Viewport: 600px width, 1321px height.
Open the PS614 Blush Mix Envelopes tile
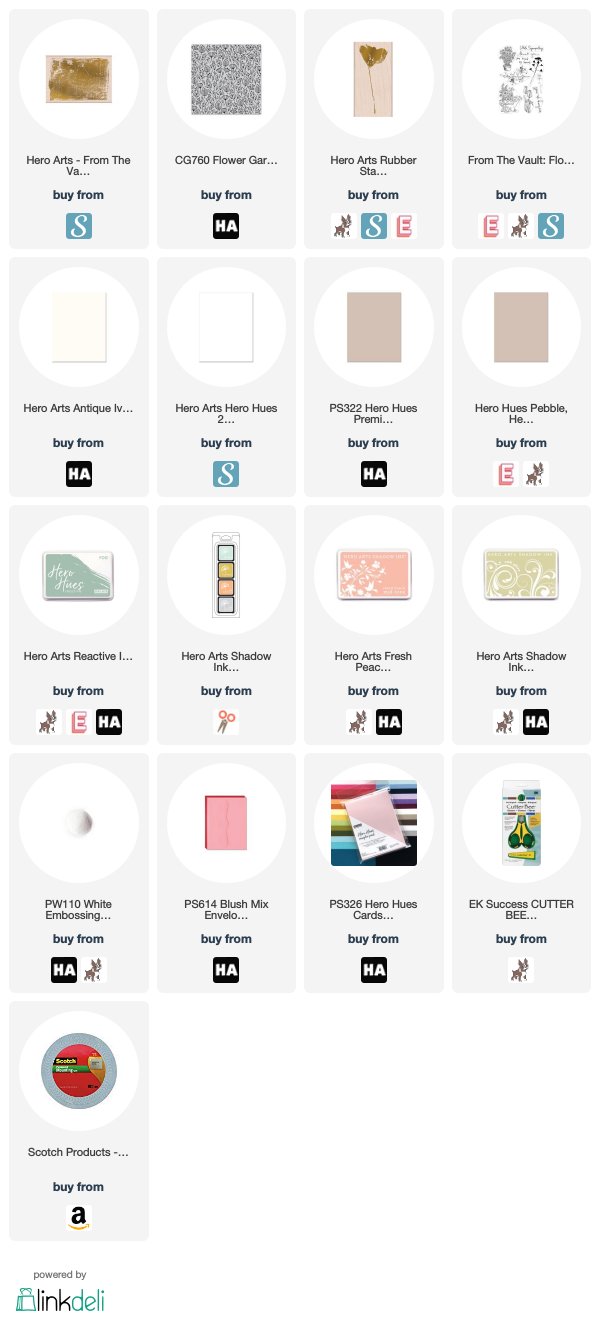pos(226,873)
